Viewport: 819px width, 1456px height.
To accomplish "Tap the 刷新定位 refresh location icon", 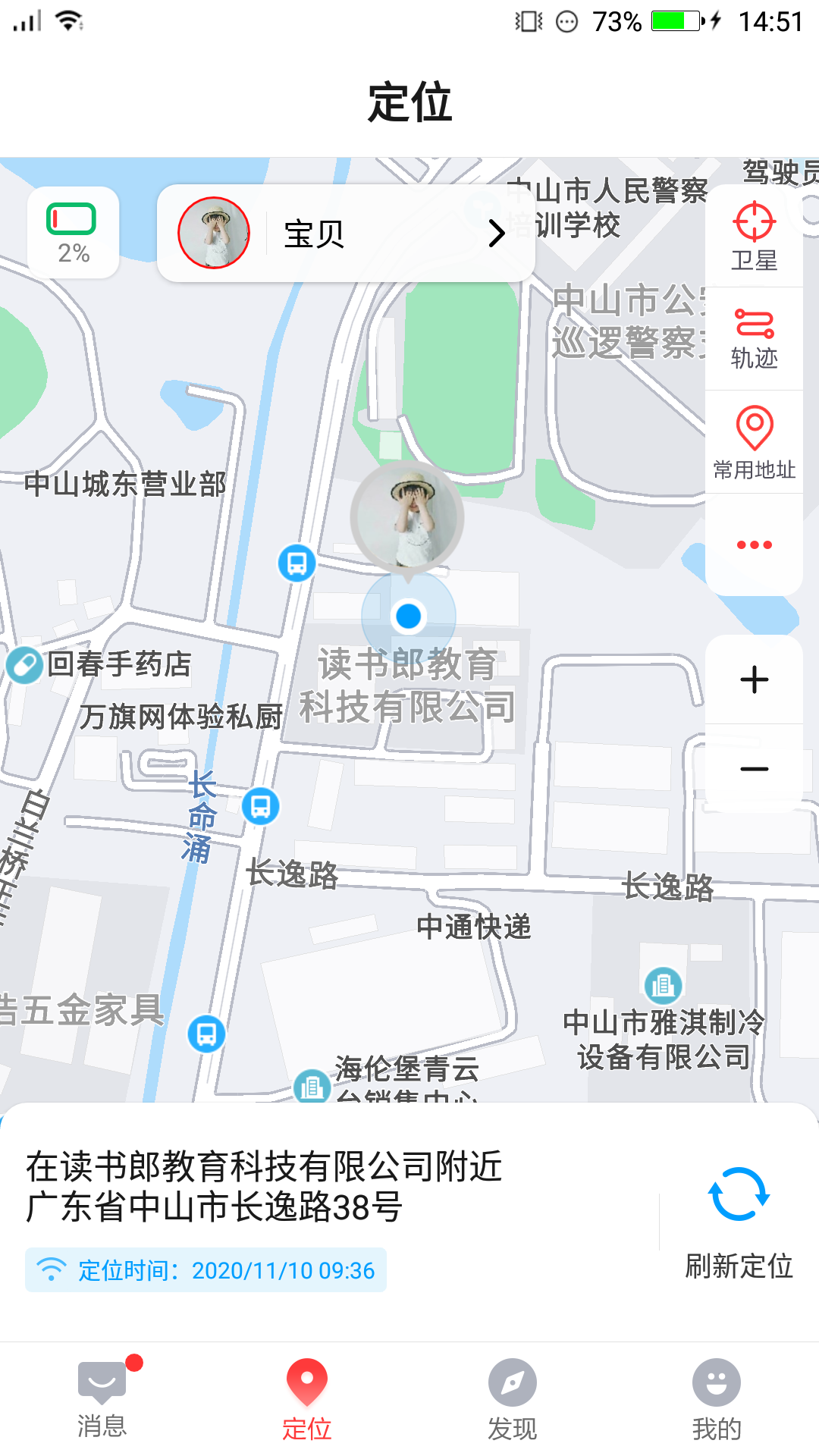I will 739,1194.
